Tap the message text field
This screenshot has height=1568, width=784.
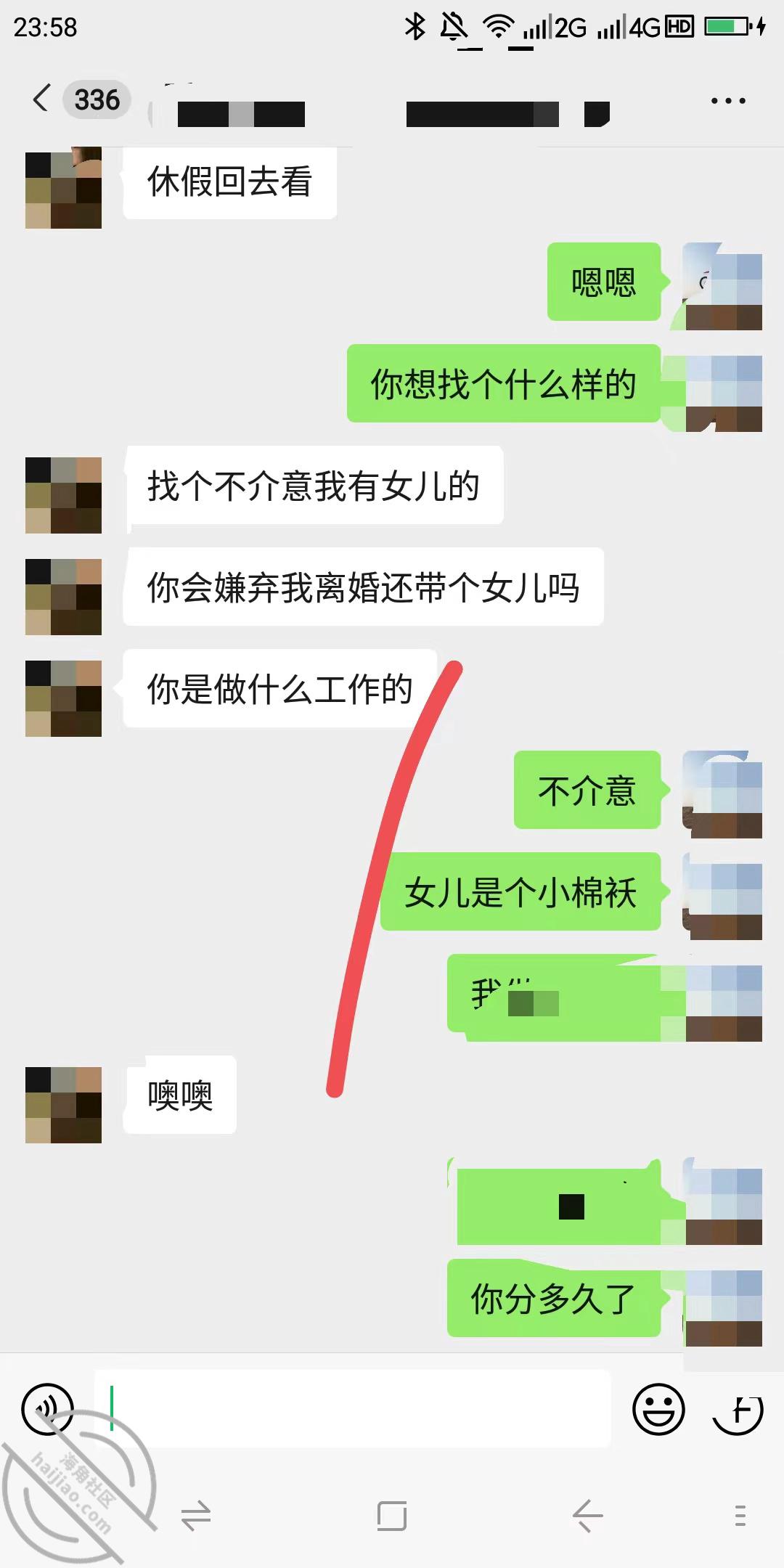[352, 1408]
